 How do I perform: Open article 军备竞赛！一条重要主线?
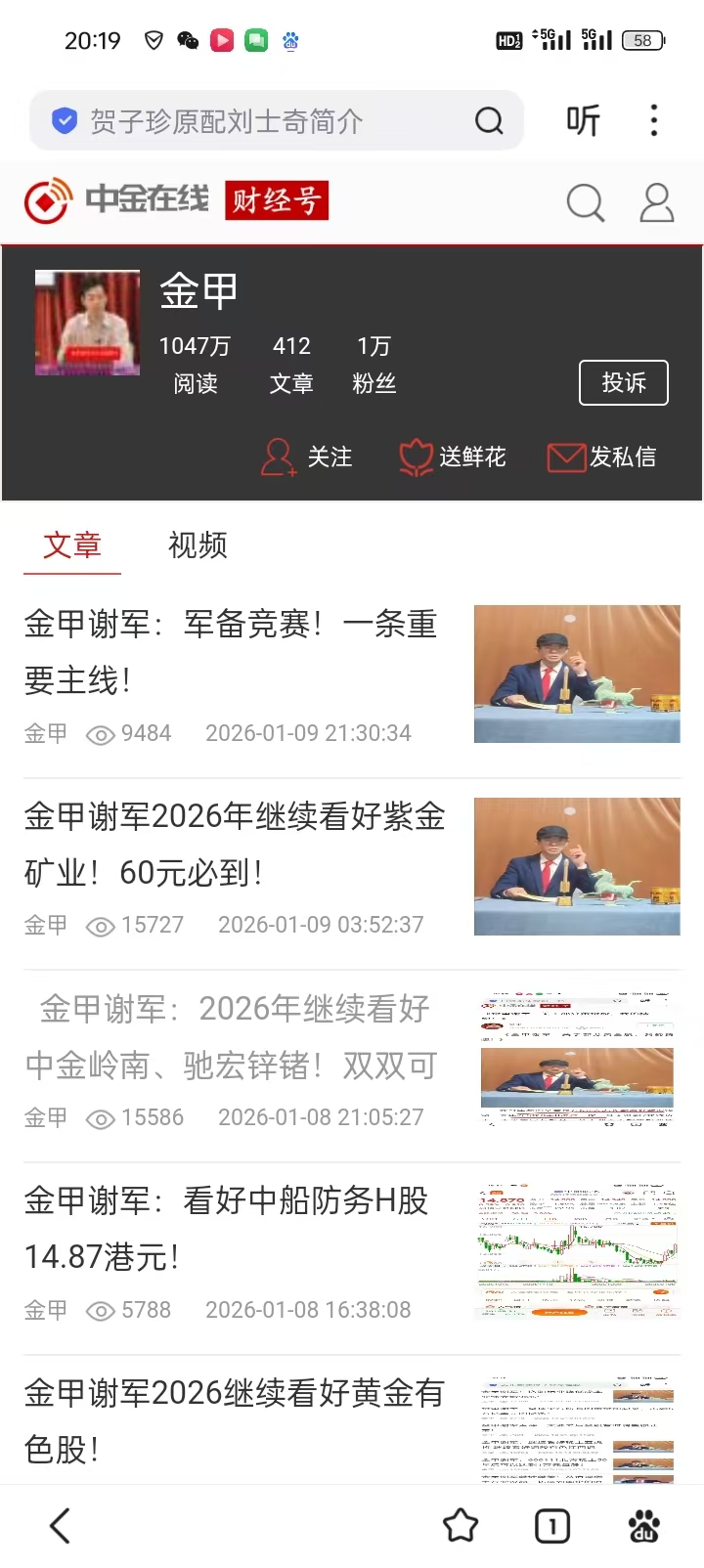231,651
